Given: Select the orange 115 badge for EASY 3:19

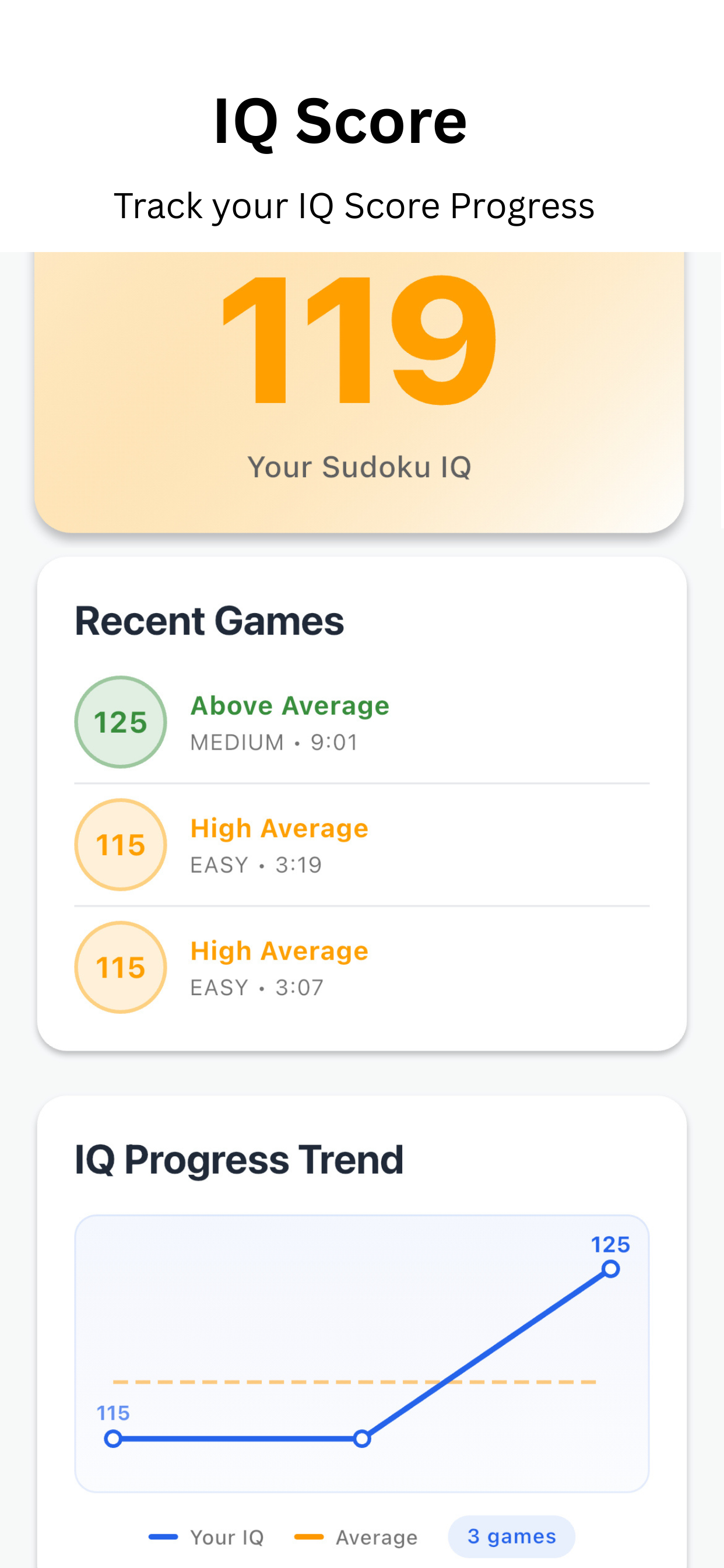Looking at the screenshot, I should coord(120,845).
